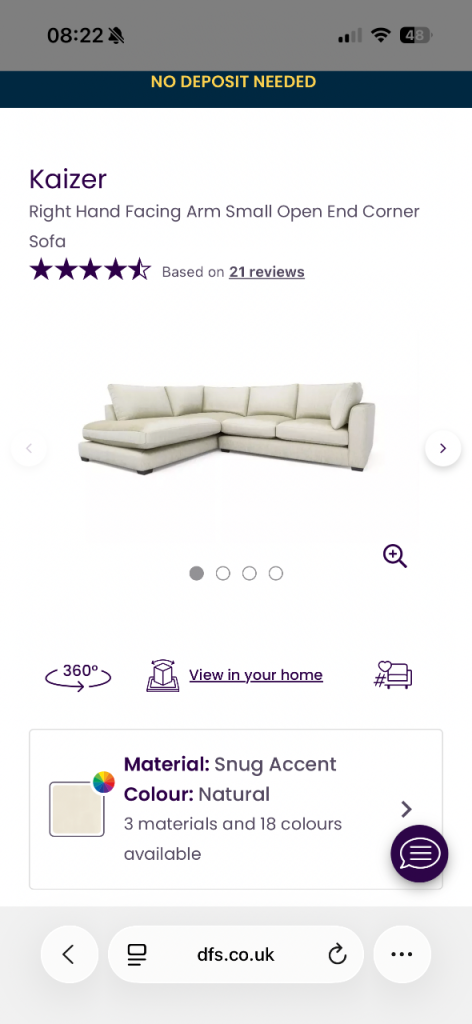Screen dimensions: 472x1024
Task: Open the heart sofa hashtag icon
Action: 394,675
